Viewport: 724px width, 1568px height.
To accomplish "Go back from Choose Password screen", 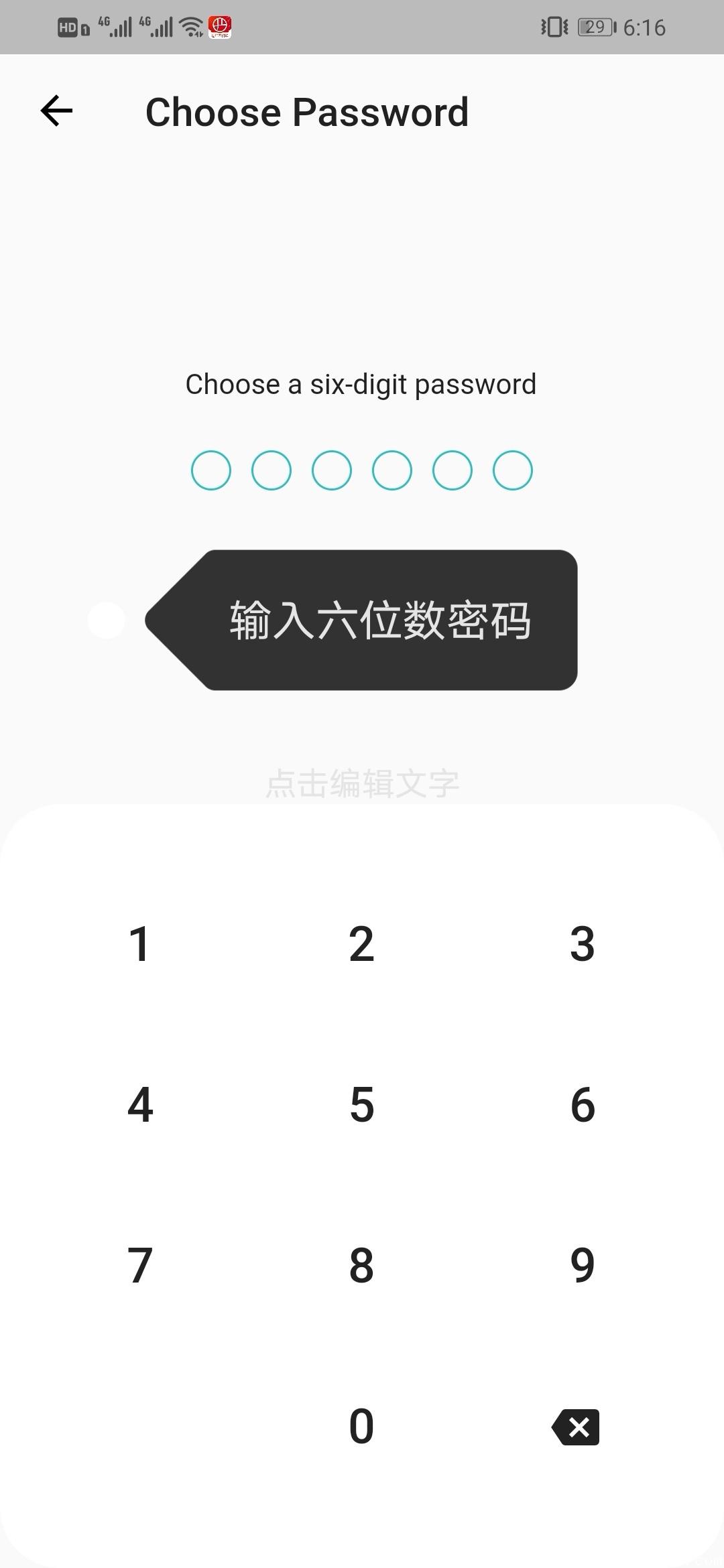I will coord(57,111).
